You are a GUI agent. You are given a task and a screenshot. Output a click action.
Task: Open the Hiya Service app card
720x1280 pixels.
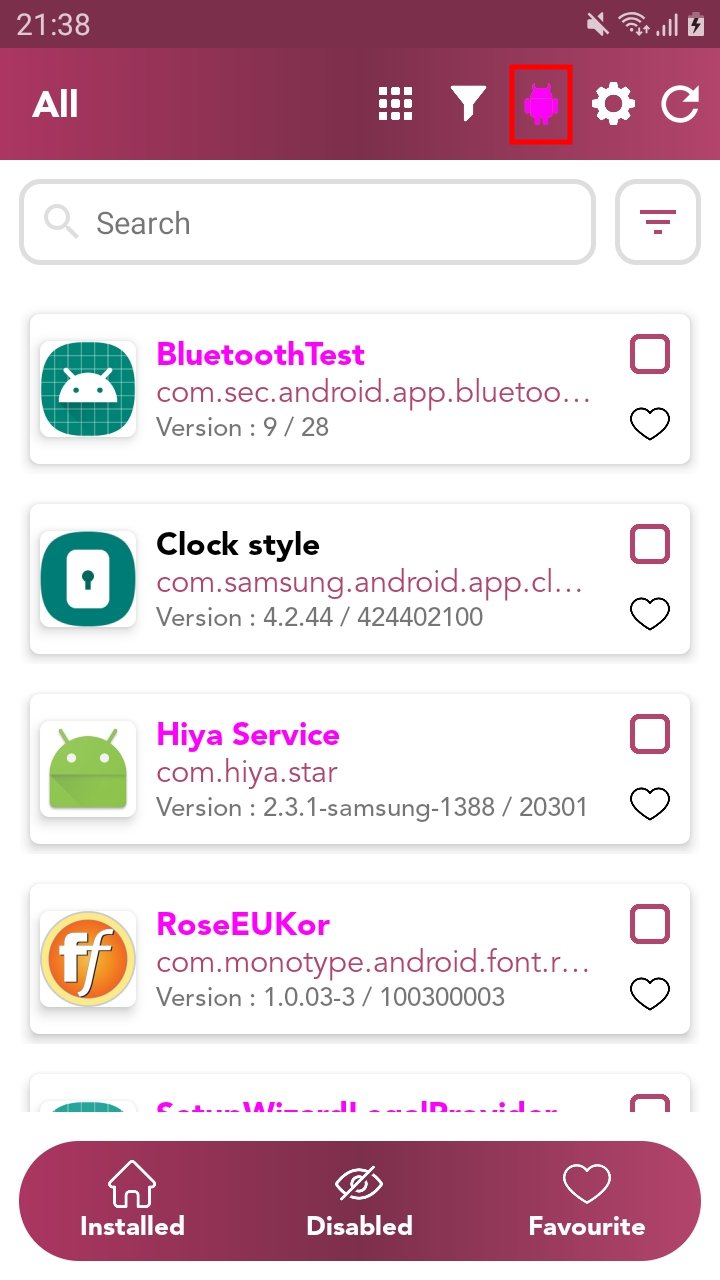(360, 769)
